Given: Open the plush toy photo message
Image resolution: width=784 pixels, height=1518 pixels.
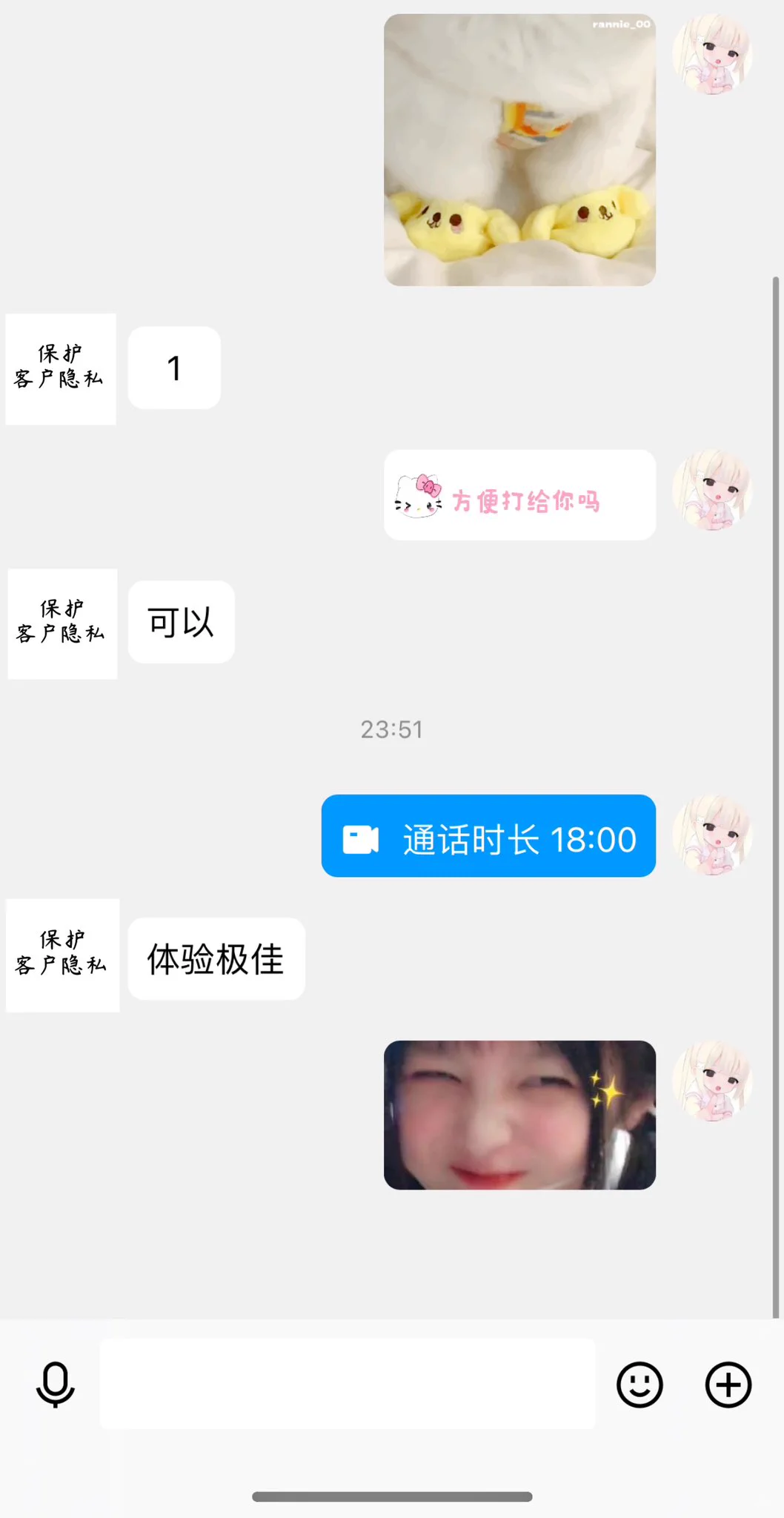Looking at the screenshot, I should pyautogui.click(x=519, y=150).
